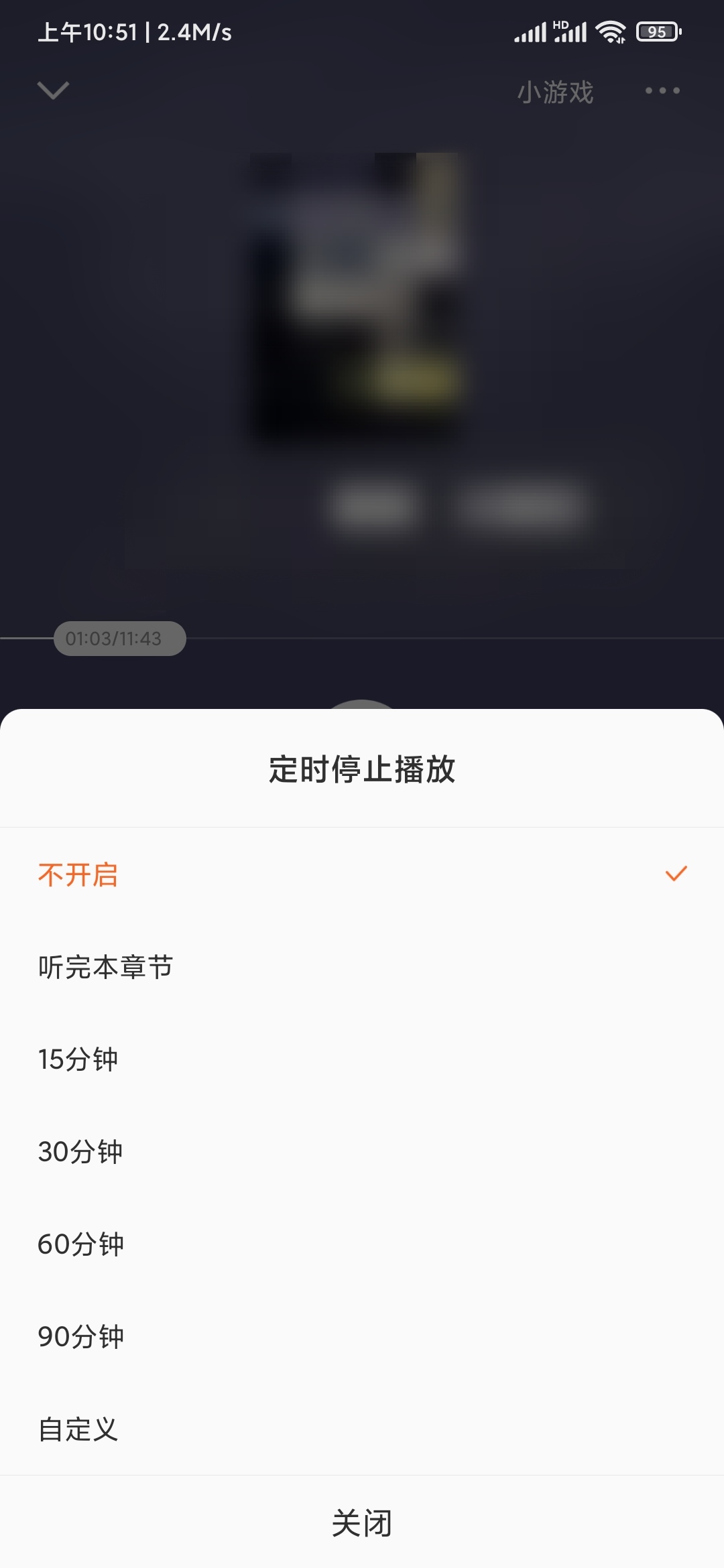724x1568 pixels.
Task: Select the 60分钟 sleep timer
Action: (80, 1244)
